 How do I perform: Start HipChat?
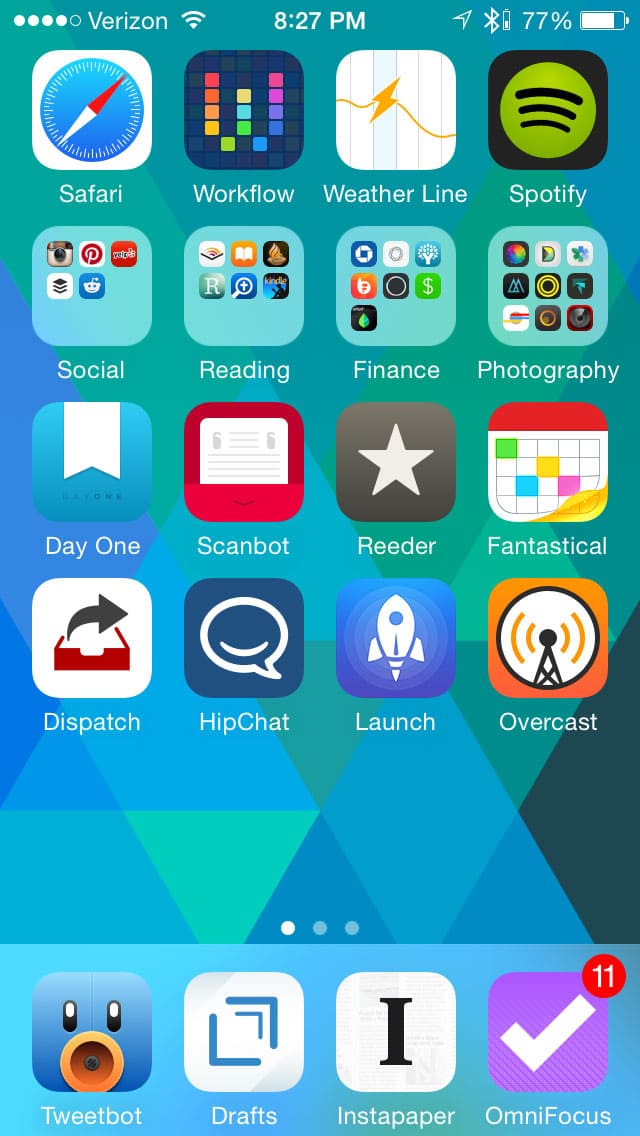(x=244, y=638)
